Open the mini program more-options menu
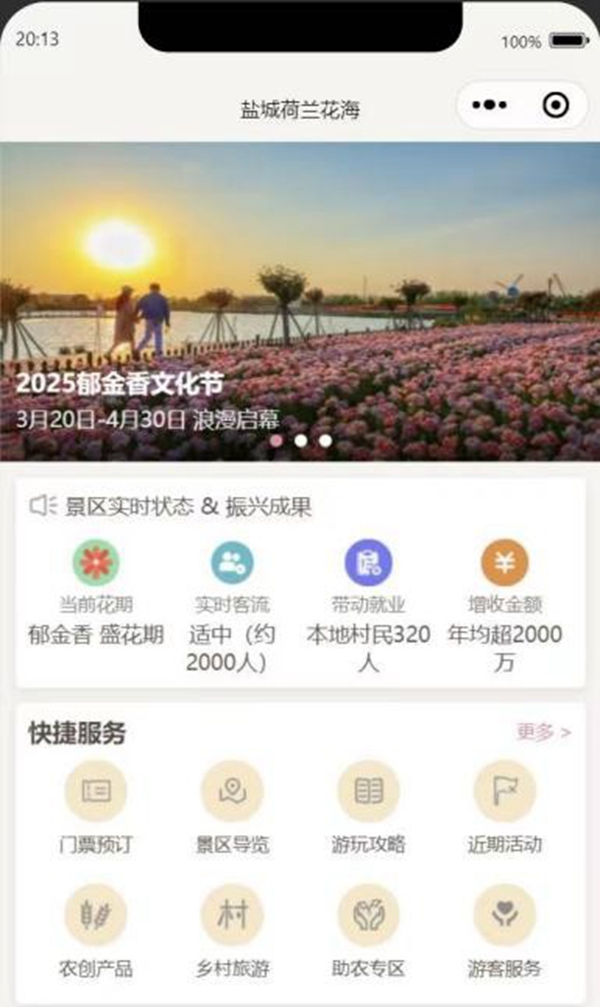Viewport: 600px width, 1007px height. [x=489, y=105]
